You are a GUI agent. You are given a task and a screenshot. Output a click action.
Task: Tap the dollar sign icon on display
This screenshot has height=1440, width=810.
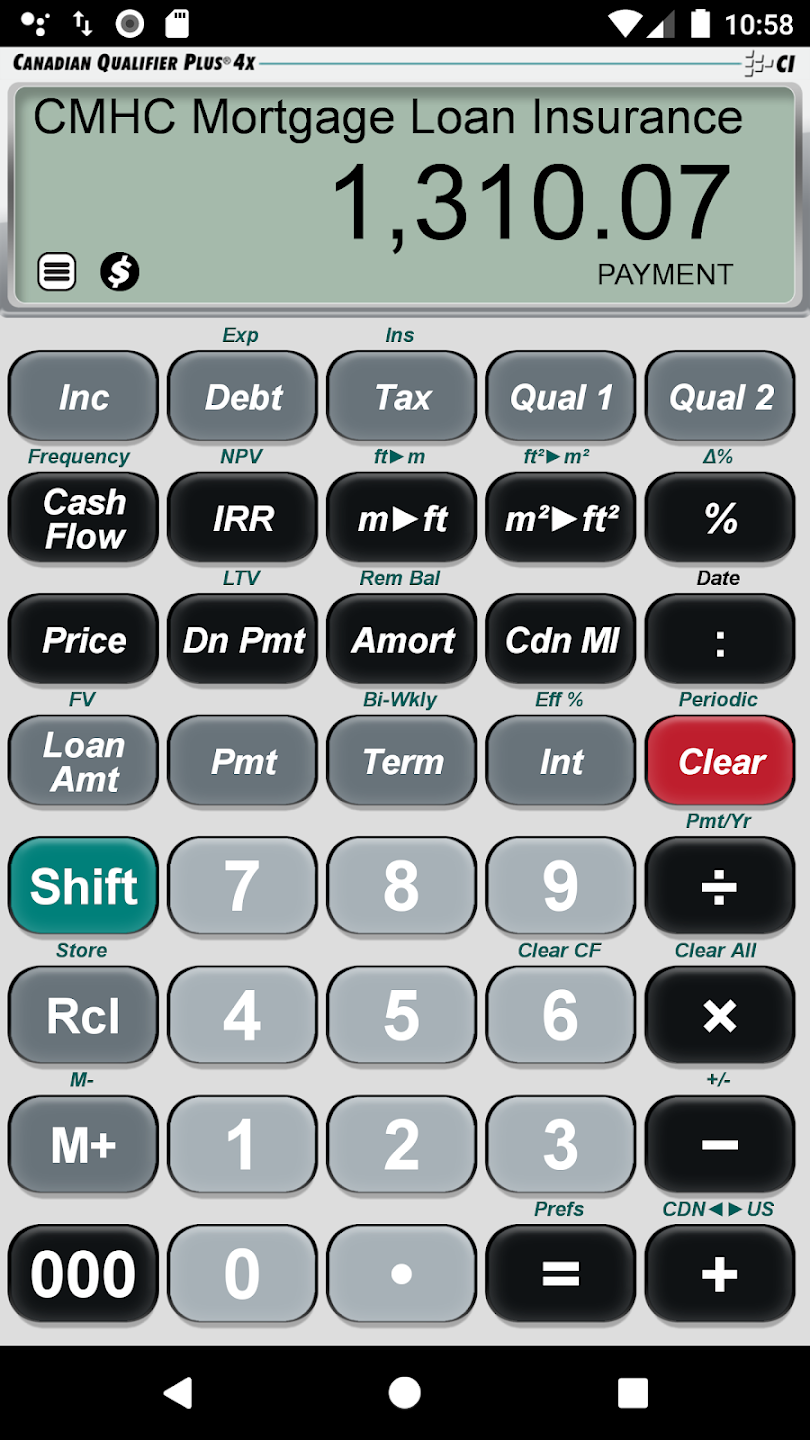(x=120, y=271)
